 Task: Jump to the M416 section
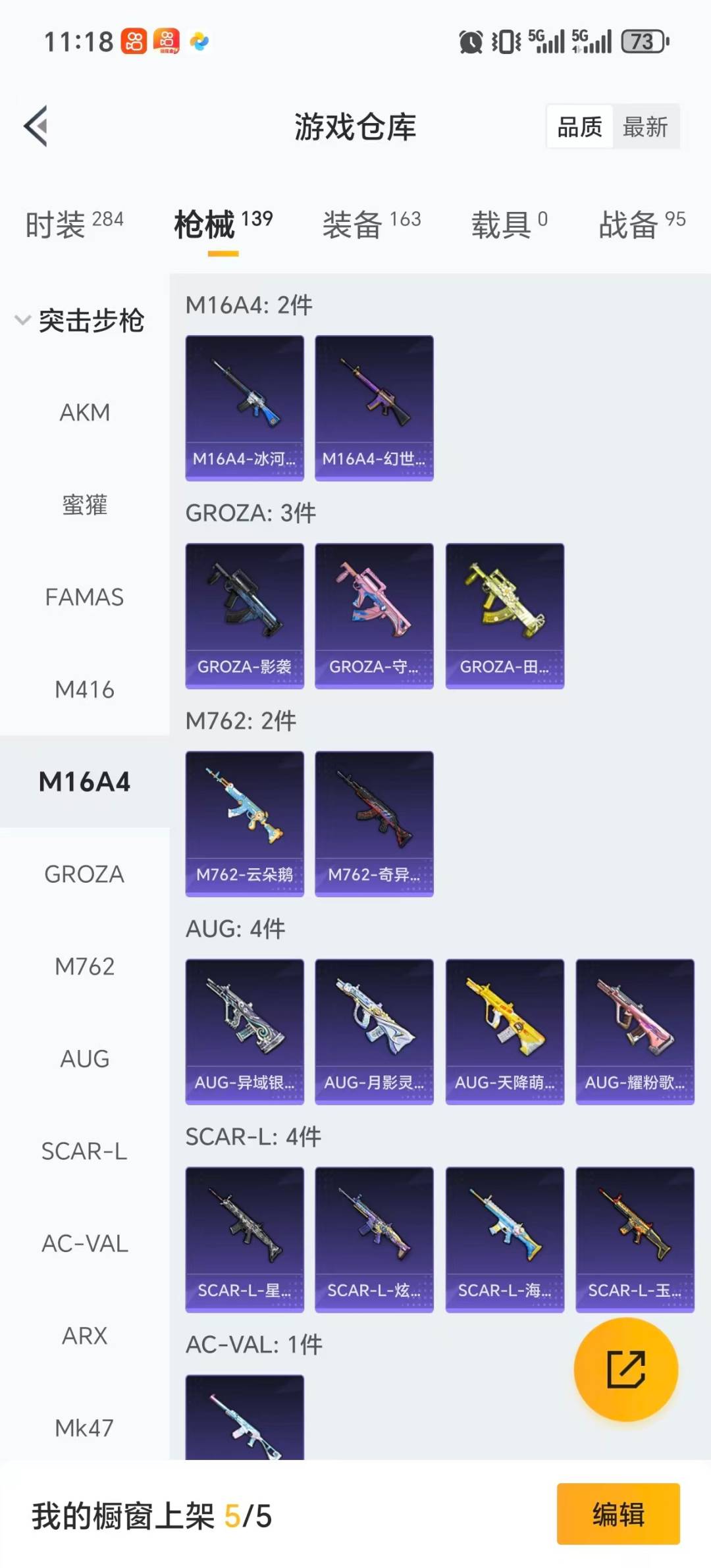click(85, 690)
